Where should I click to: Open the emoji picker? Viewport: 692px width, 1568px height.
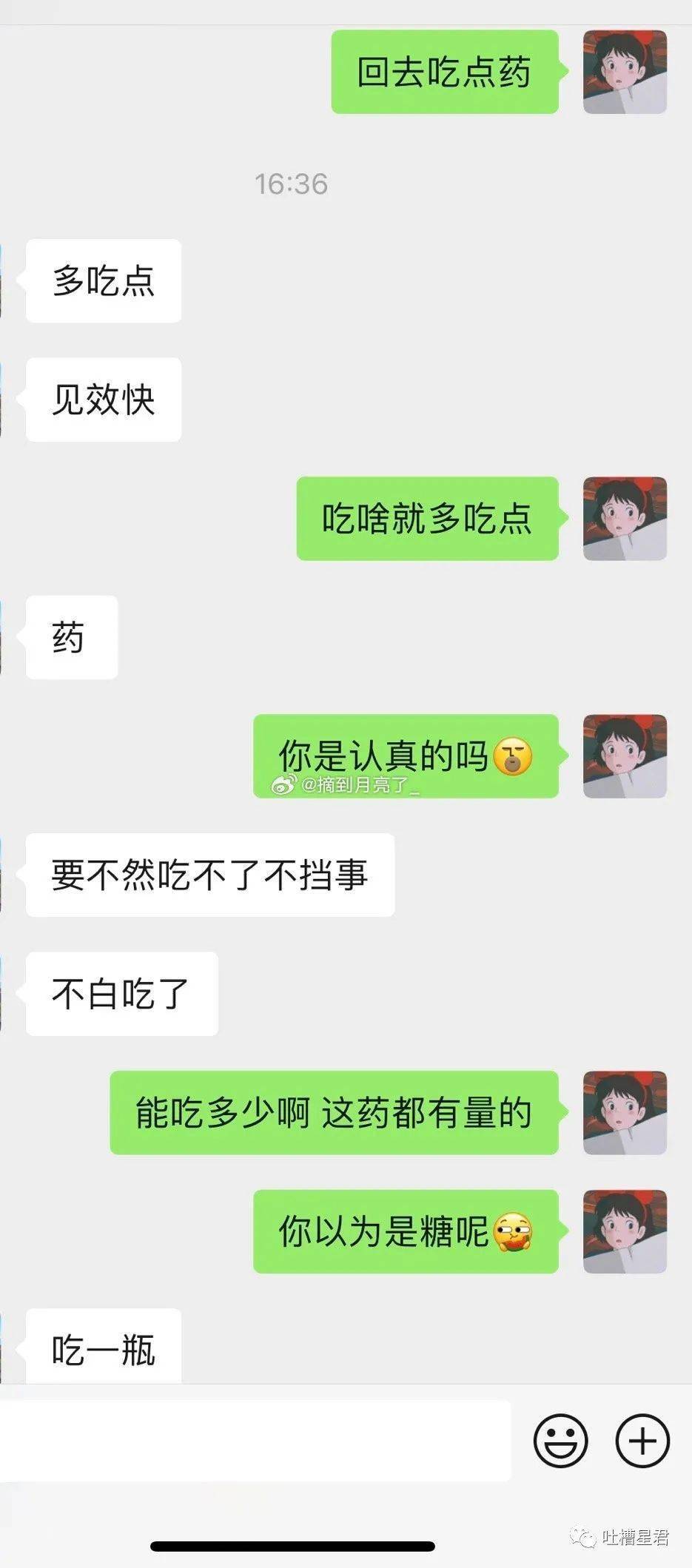coord(560,1441)
